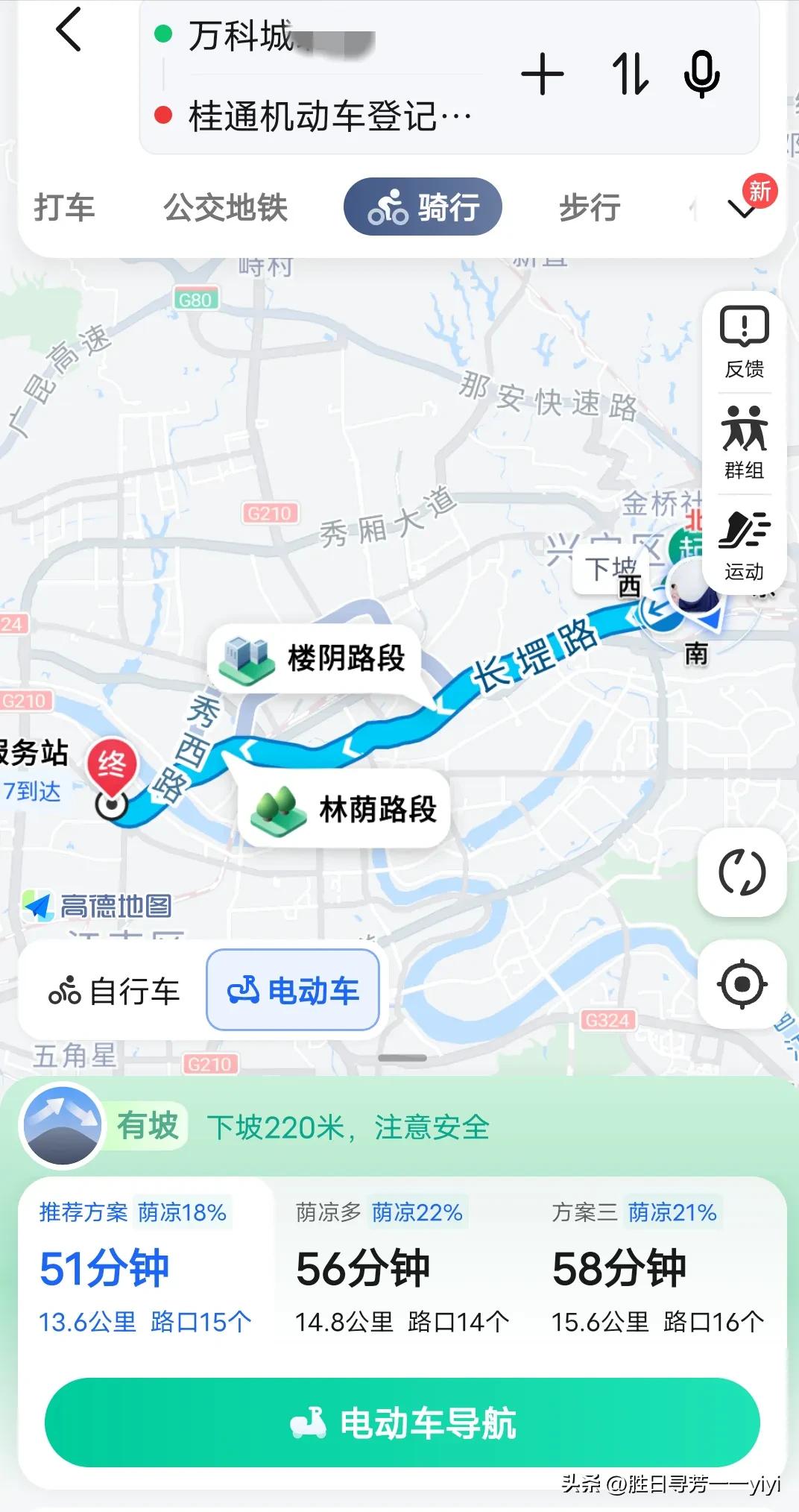Open the 反馈 feedback panel
799x1512 pixels.
click(742, 339)
